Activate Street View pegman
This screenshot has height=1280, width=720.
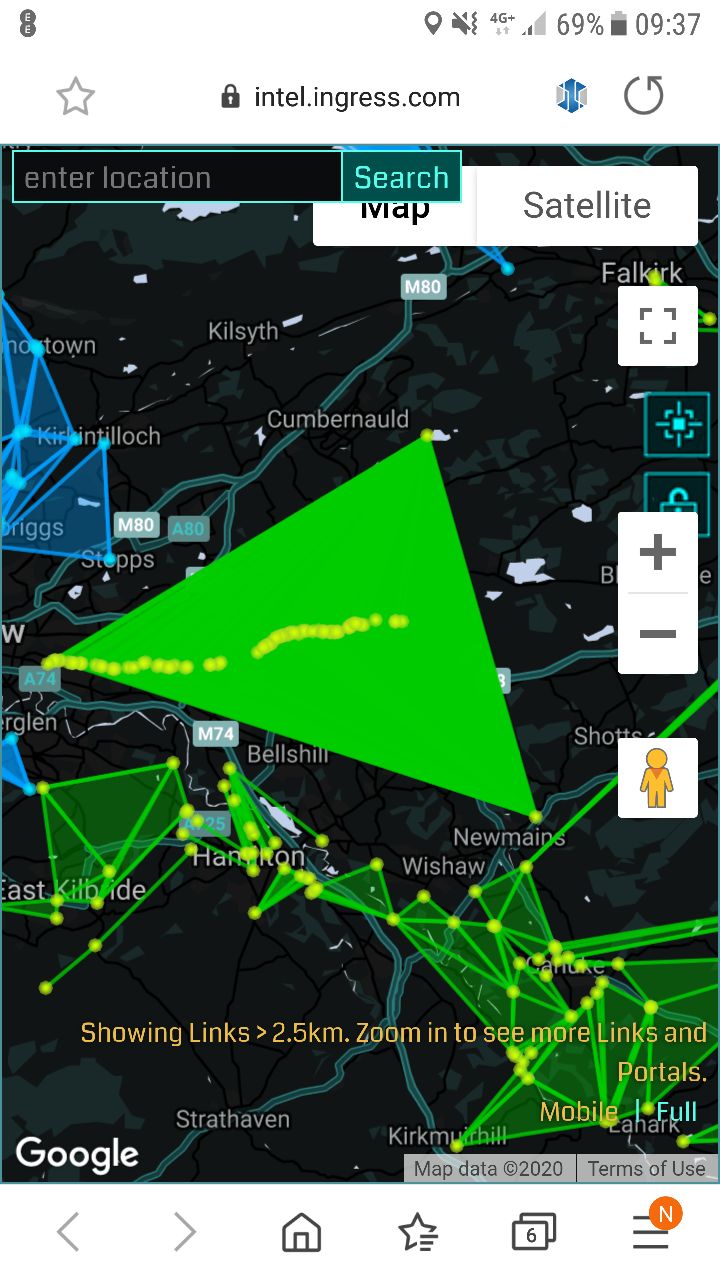[x=657, y=778]
